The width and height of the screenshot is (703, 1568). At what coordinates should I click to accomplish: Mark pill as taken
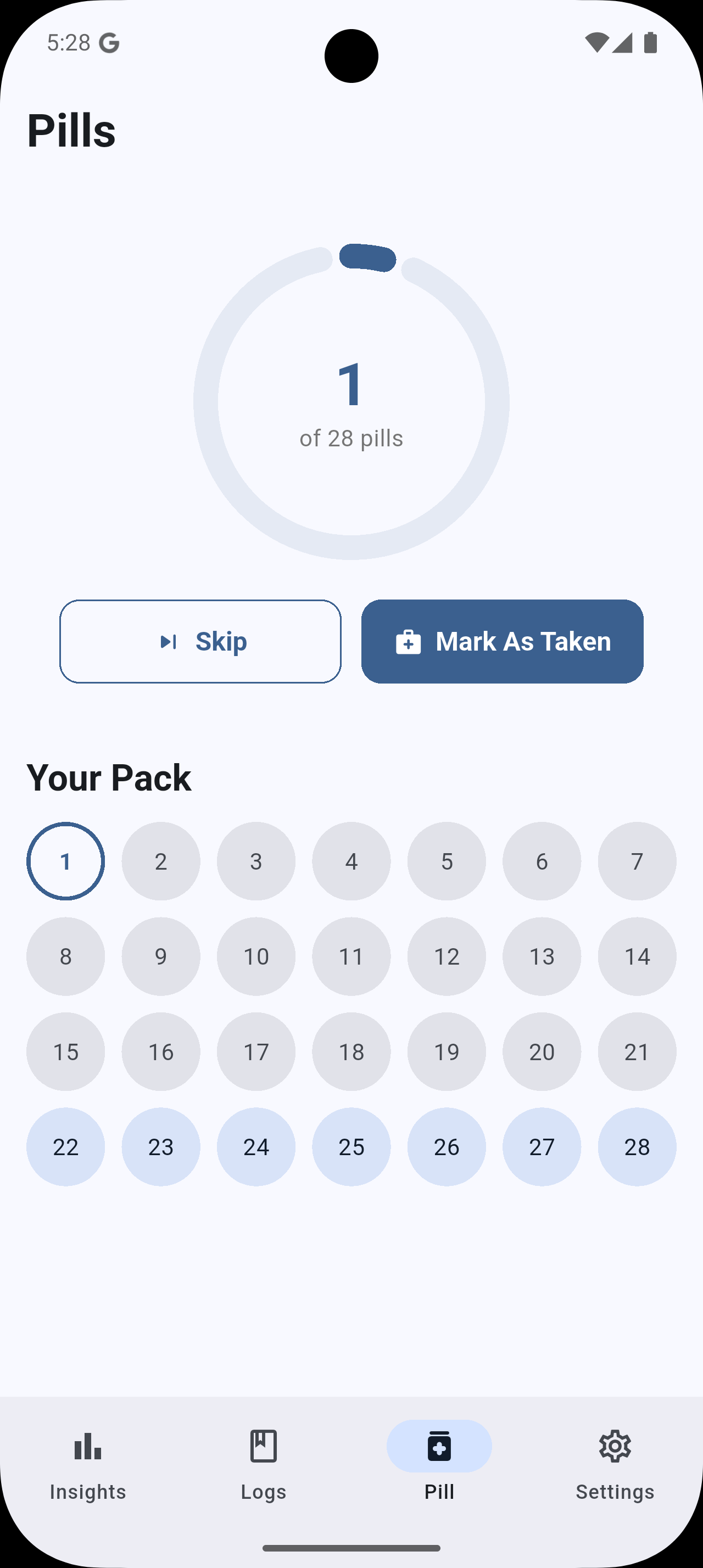click(x=502, y=642)
